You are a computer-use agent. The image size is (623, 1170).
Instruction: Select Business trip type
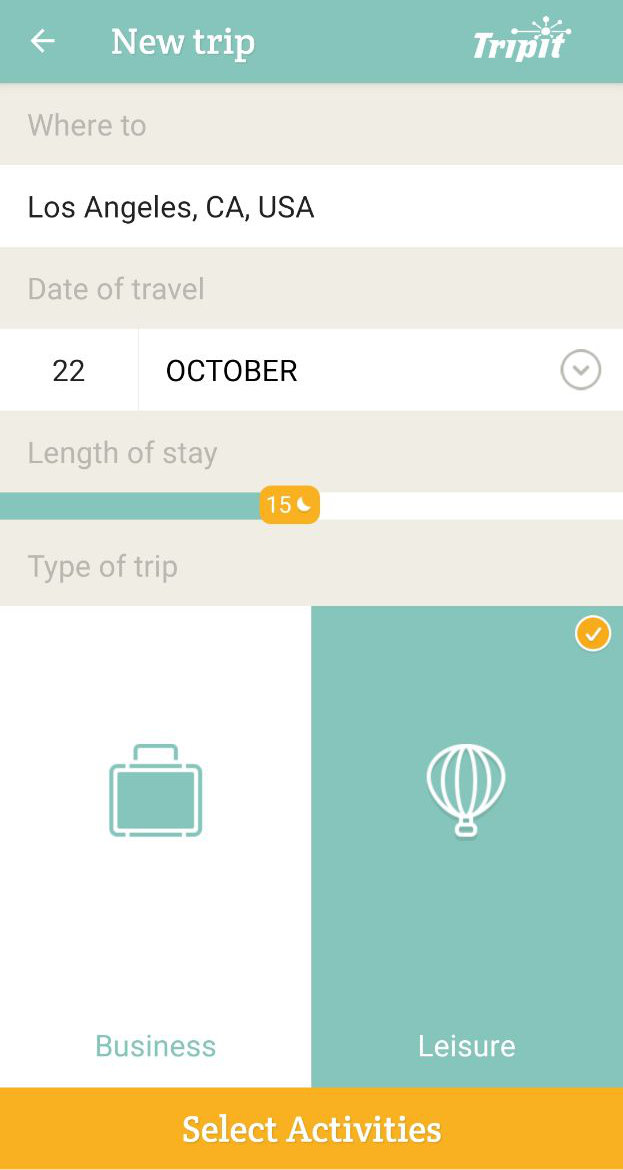[x=155, y=846]
